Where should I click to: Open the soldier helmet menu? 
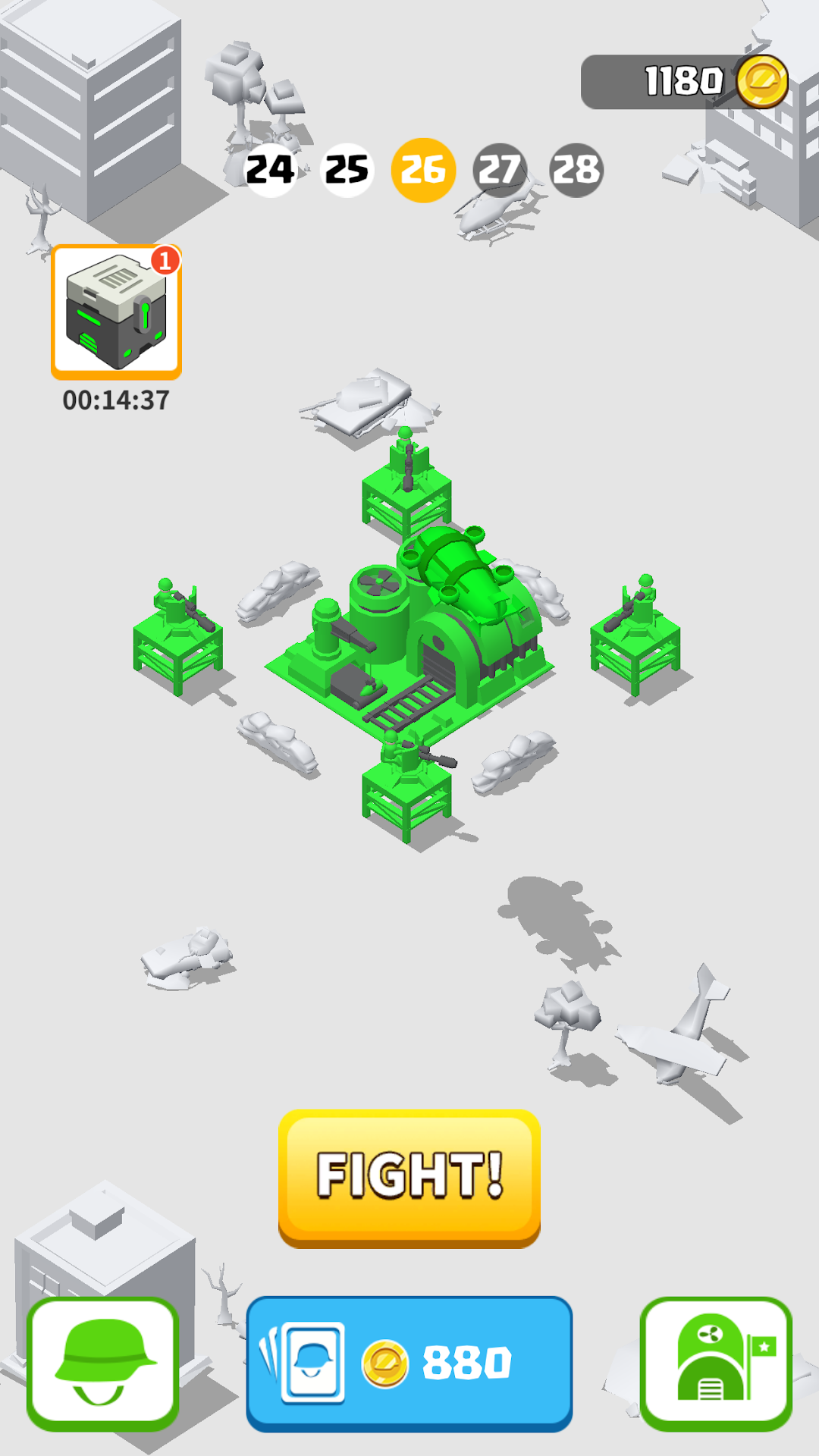pyautogui.click(x=103, y=1363)
